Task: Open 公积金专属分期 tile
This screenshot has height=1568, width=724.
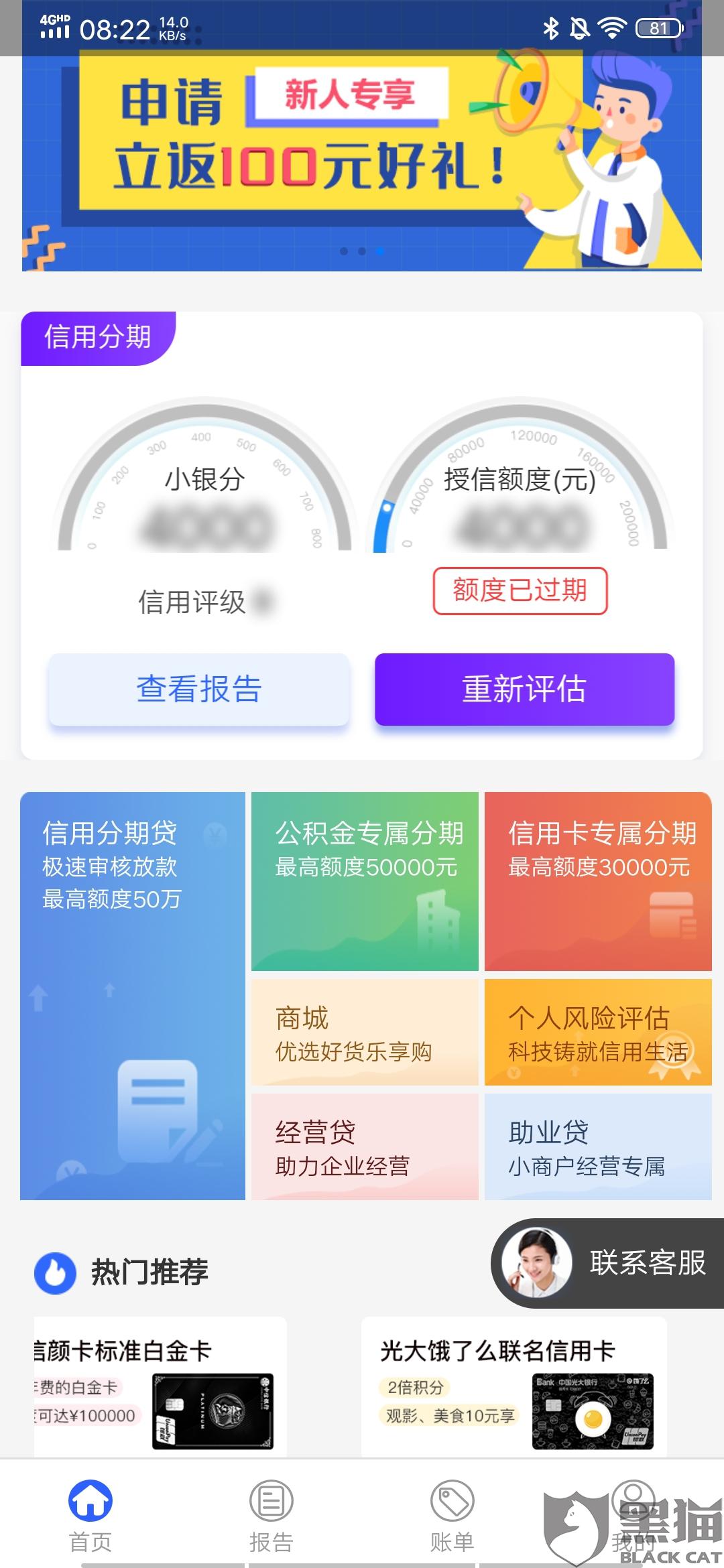Action: (x=365, y=881)
